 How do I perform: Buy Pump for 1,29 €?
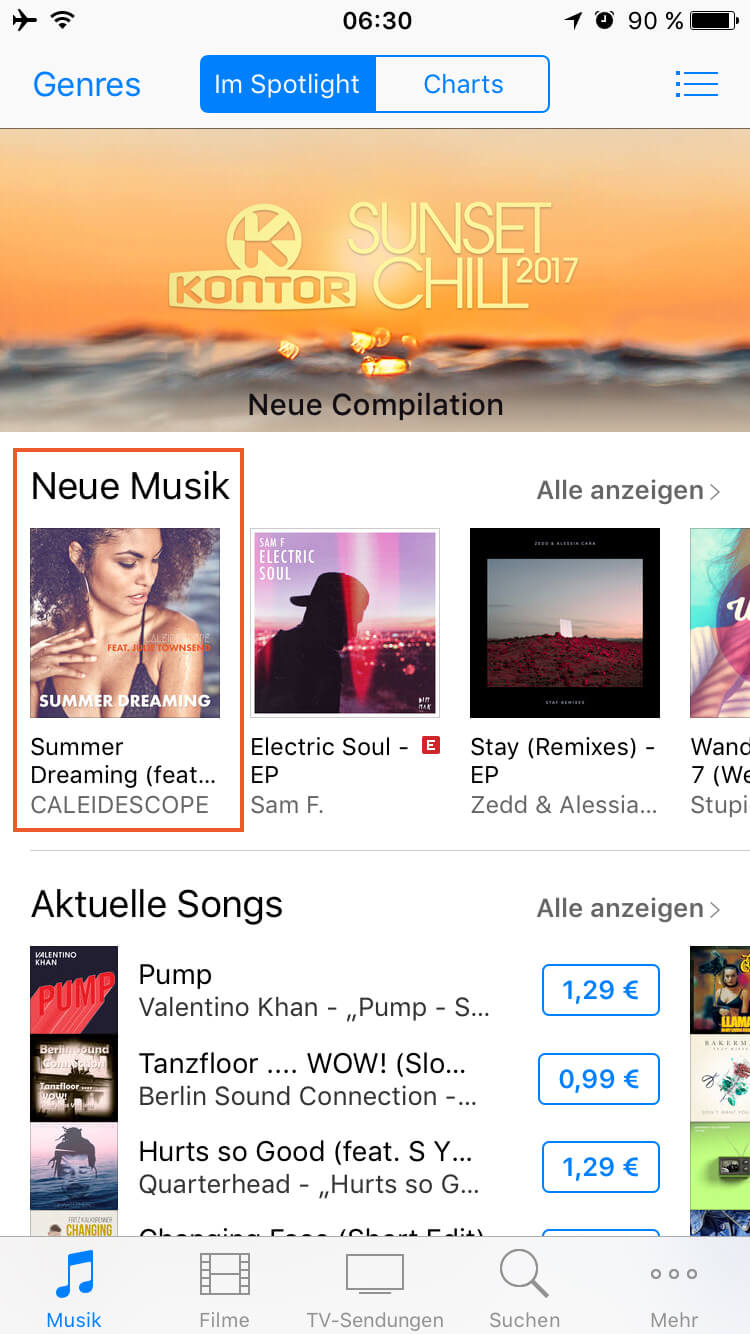pyautogui.click(x=600, y=990)
